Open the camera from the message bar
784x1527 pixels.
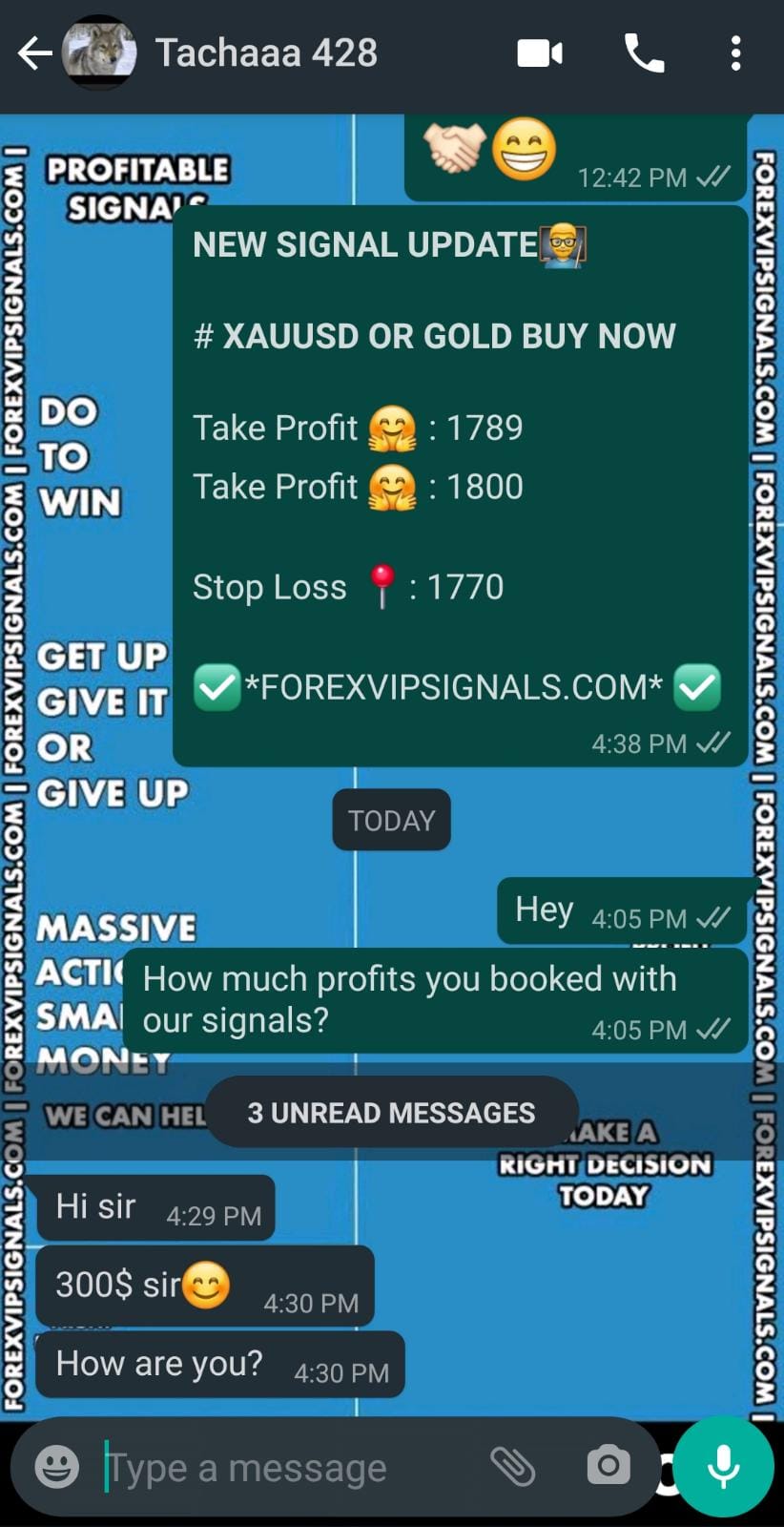pyautogui.click(x=609, y=1465)
